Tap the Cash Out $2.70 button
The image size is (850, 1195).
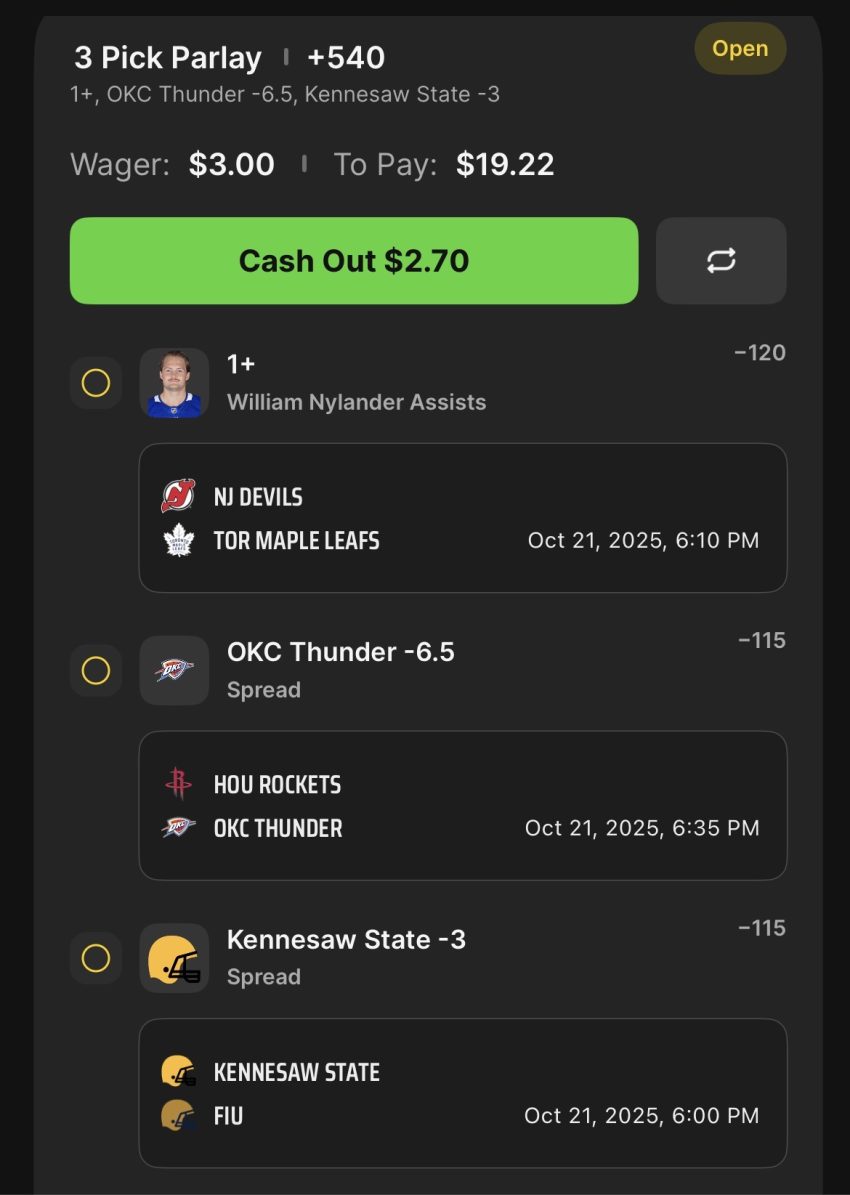353,261
